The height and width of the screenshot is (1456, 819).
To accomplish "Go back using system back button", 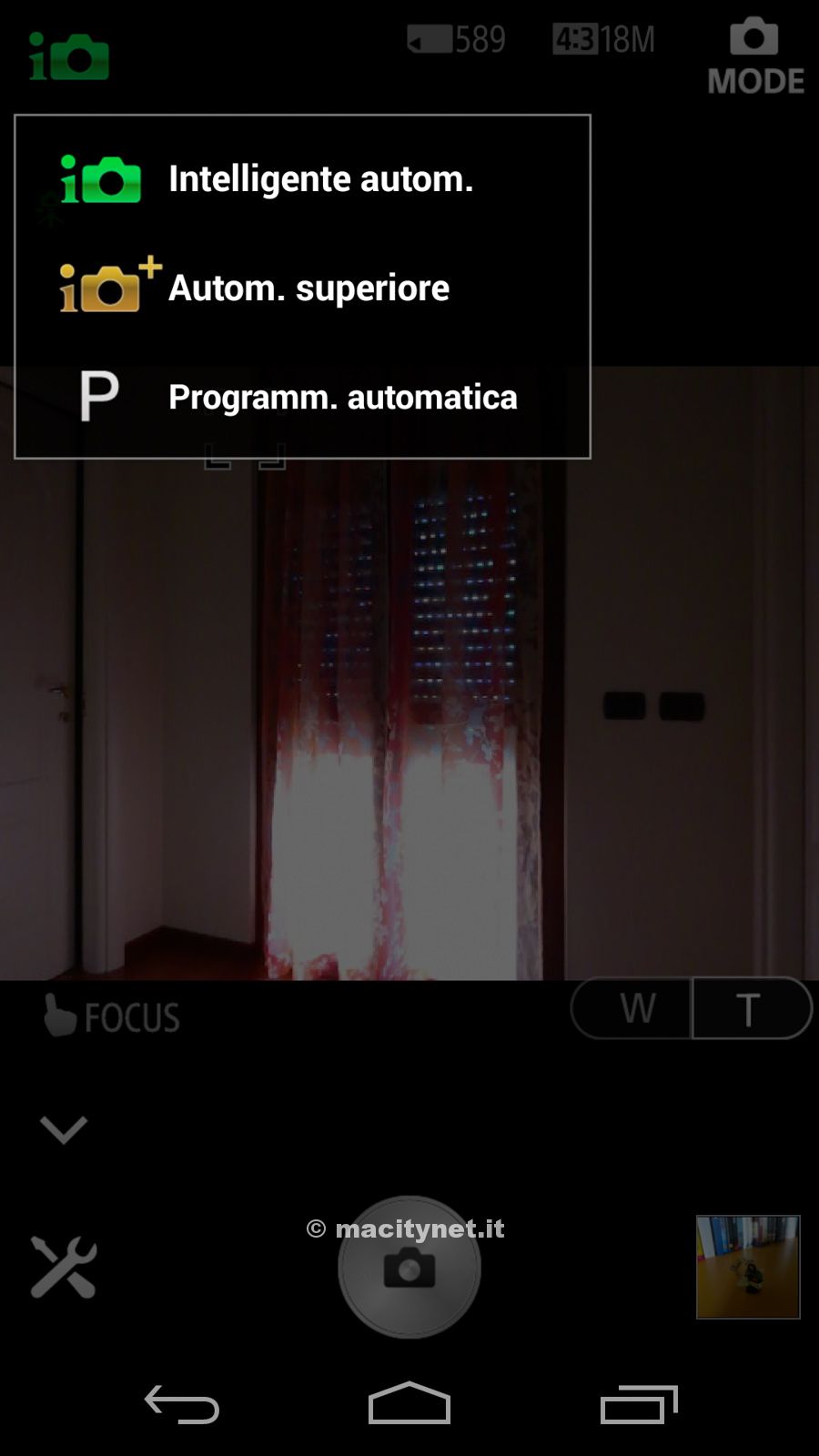I will pyautogui.click(x=182, y=1405).
